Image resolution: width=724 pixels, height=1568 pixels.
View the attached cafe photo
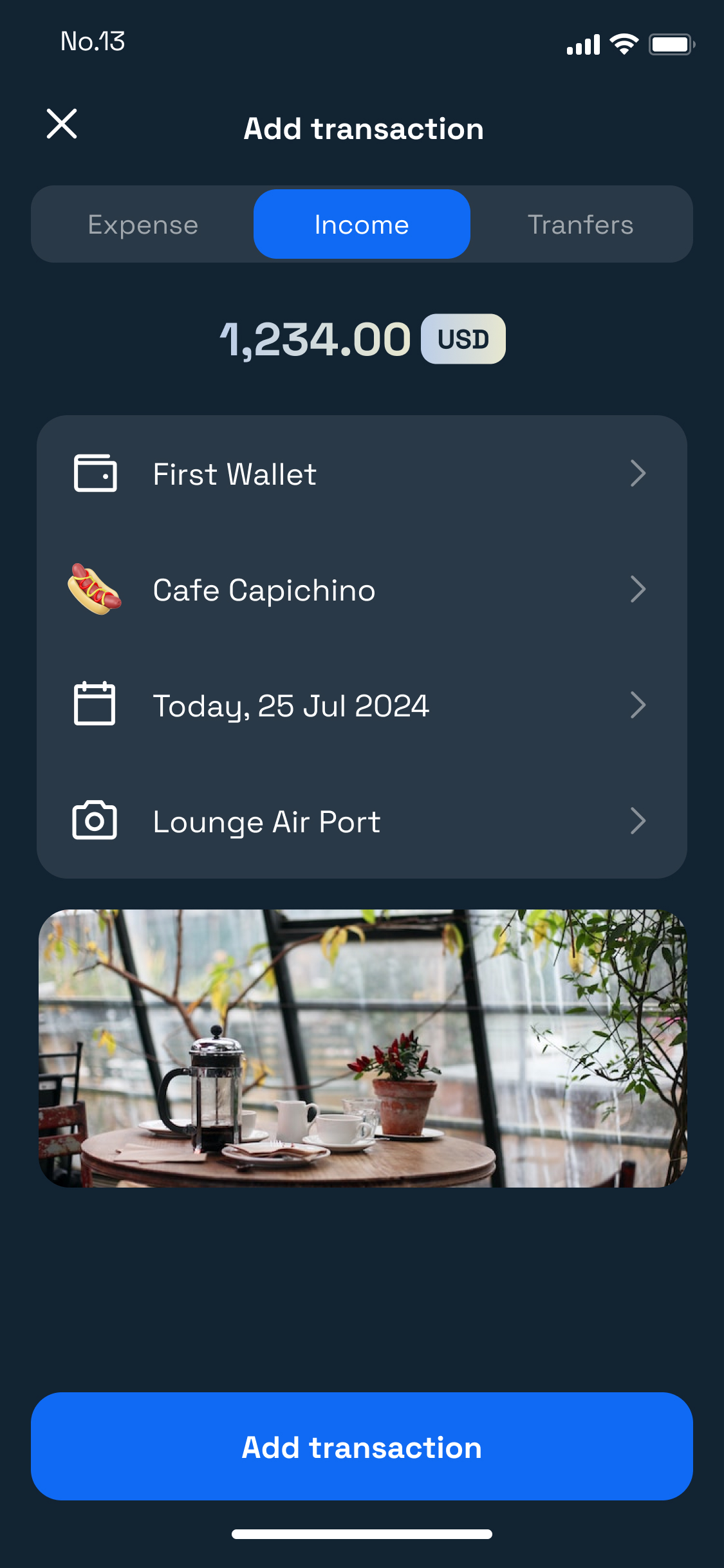[362, 1048]
